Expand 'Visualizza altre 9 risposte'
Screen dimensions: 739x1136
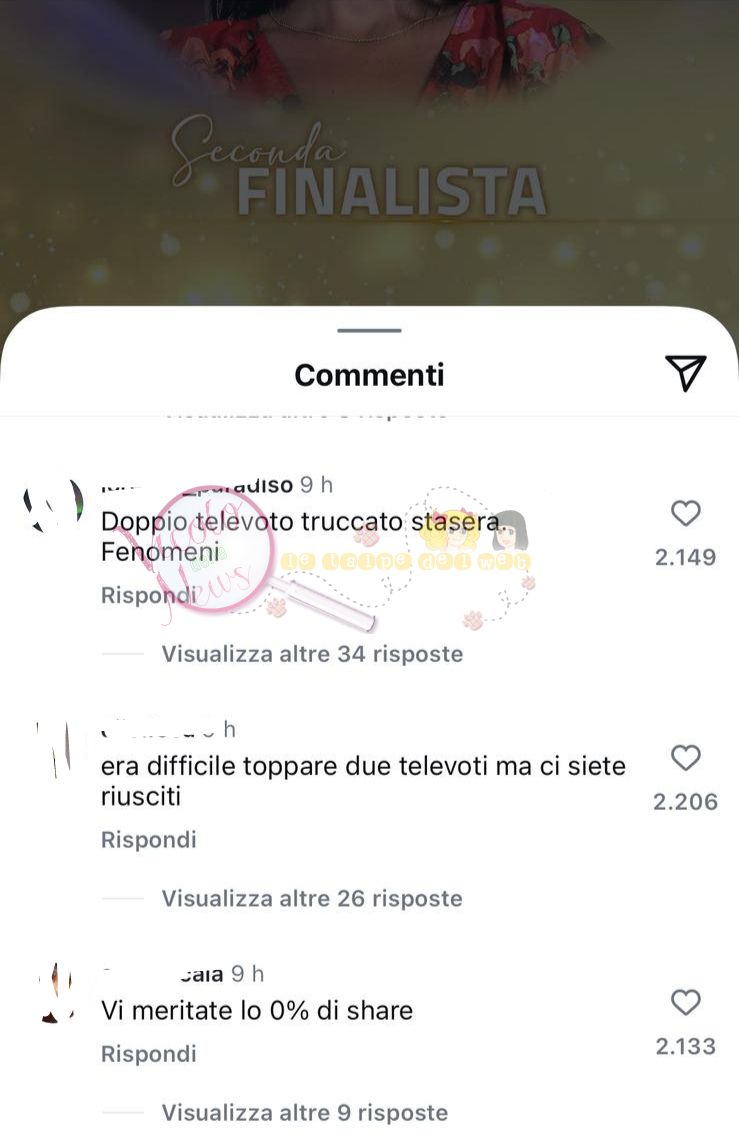click(x=304, y=1112)
